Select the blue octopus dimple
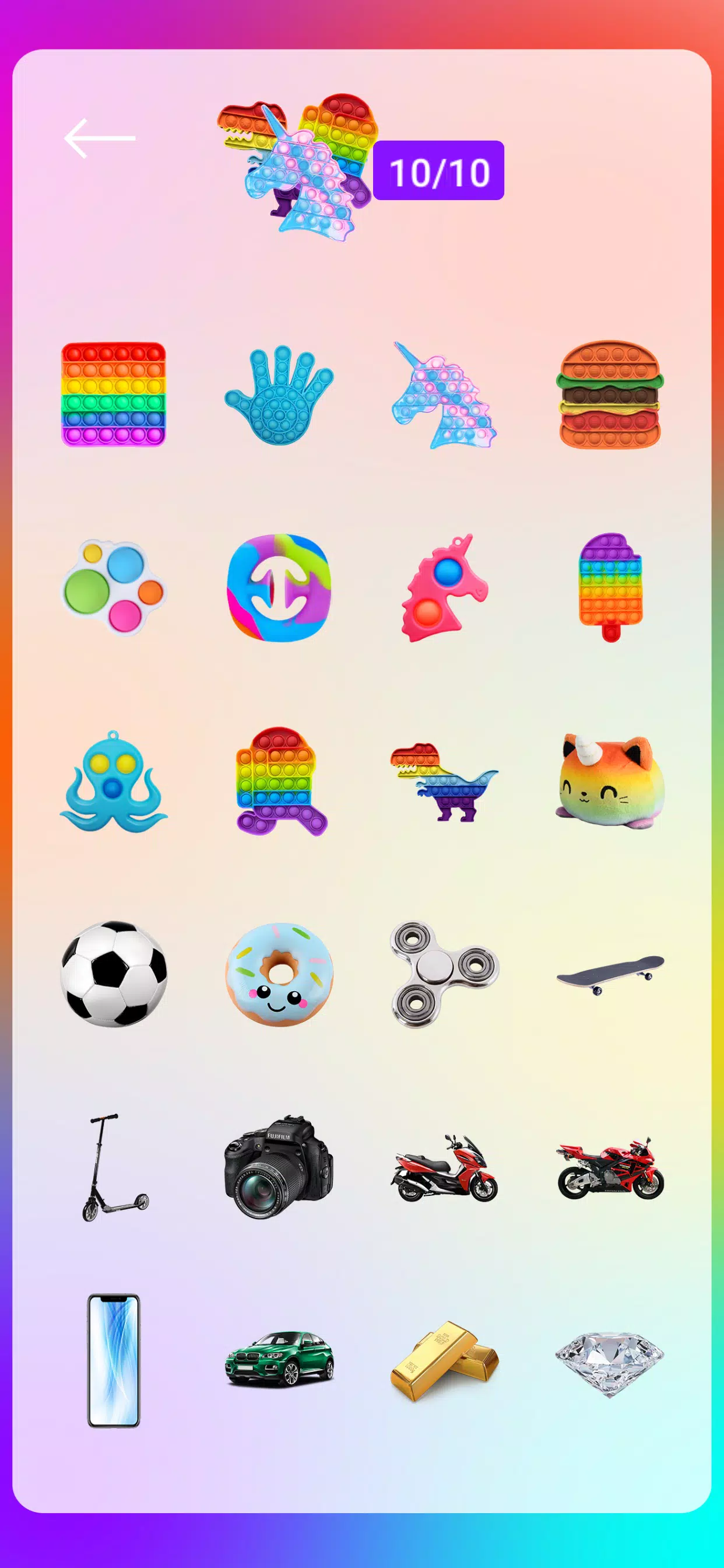 pos(114,782)
